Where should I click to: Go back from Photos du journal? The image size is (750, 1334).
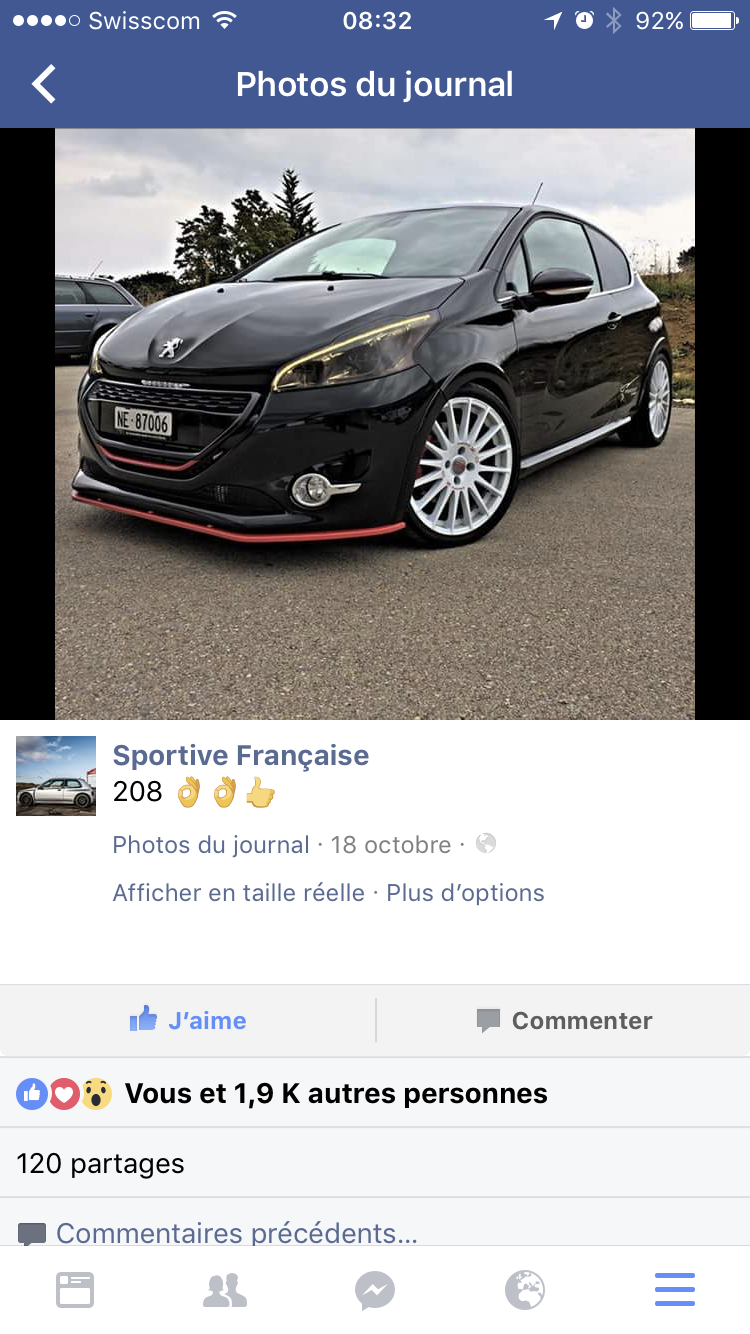click(44, 85)
